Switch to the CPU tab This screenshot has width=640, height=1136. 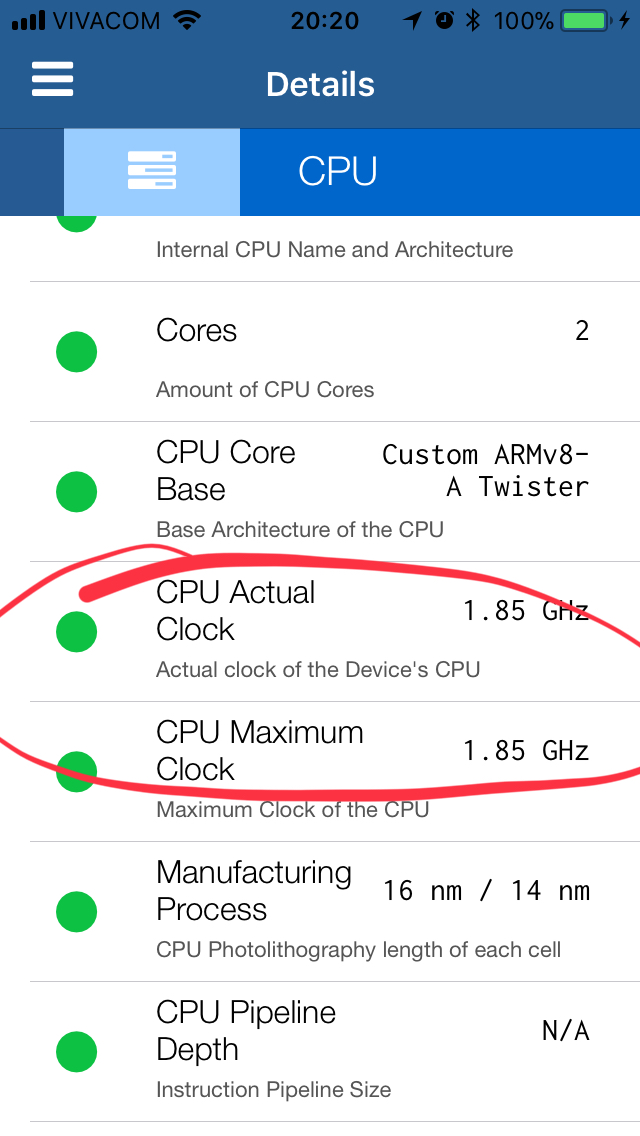click(x=338, y=172)
